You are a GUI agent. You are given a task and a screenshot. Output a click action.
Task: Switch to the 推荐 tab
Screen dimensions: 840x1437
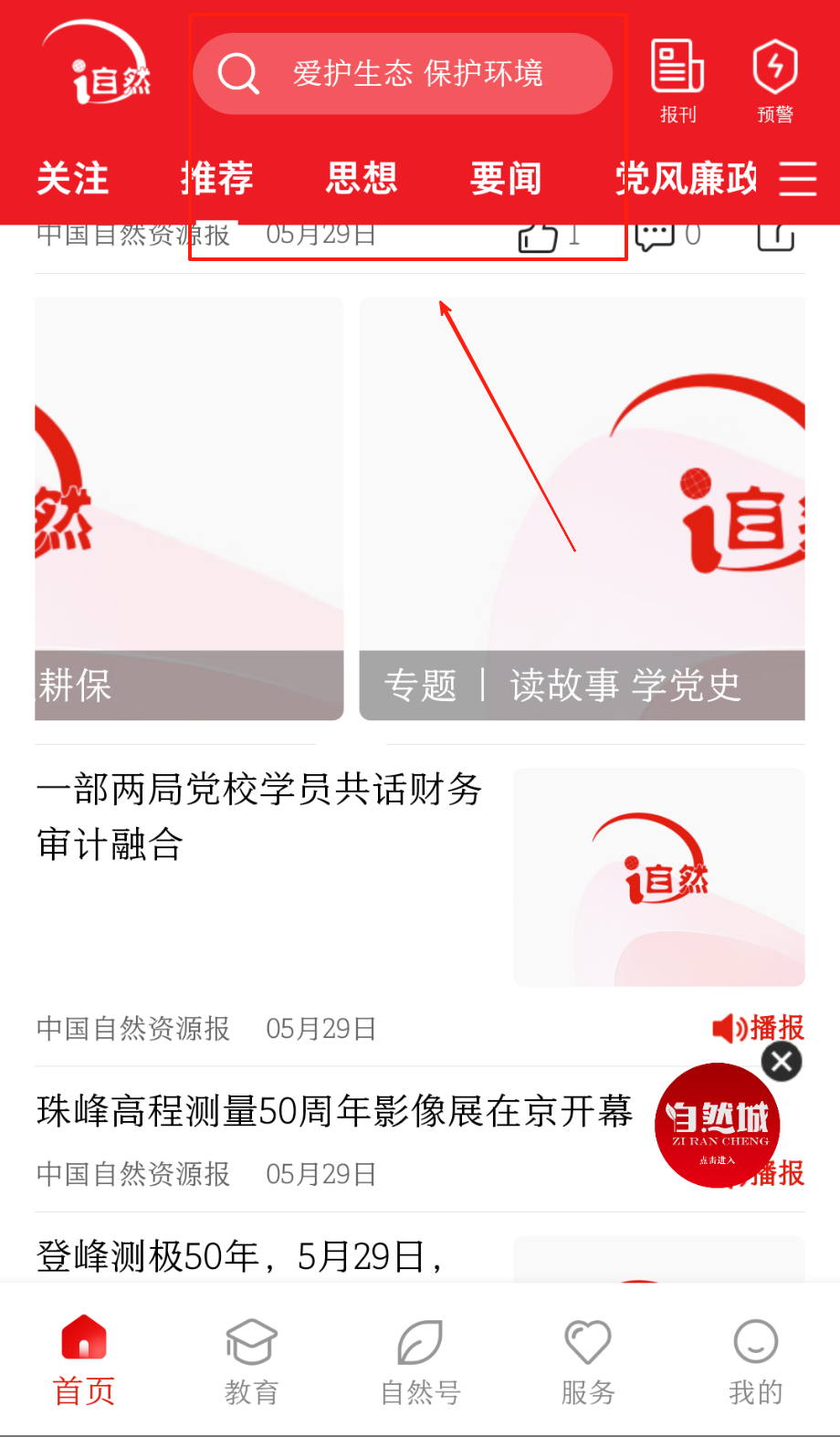coord(217,179)
